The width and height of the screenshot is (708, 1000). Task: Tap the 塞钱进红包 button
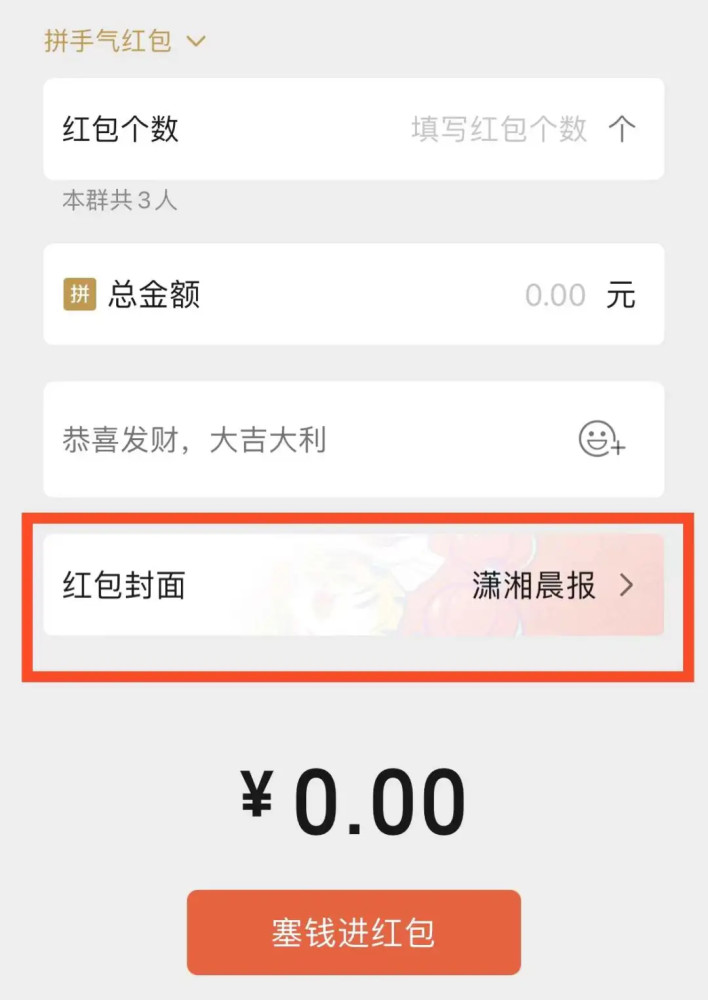[x=353, y=932]
